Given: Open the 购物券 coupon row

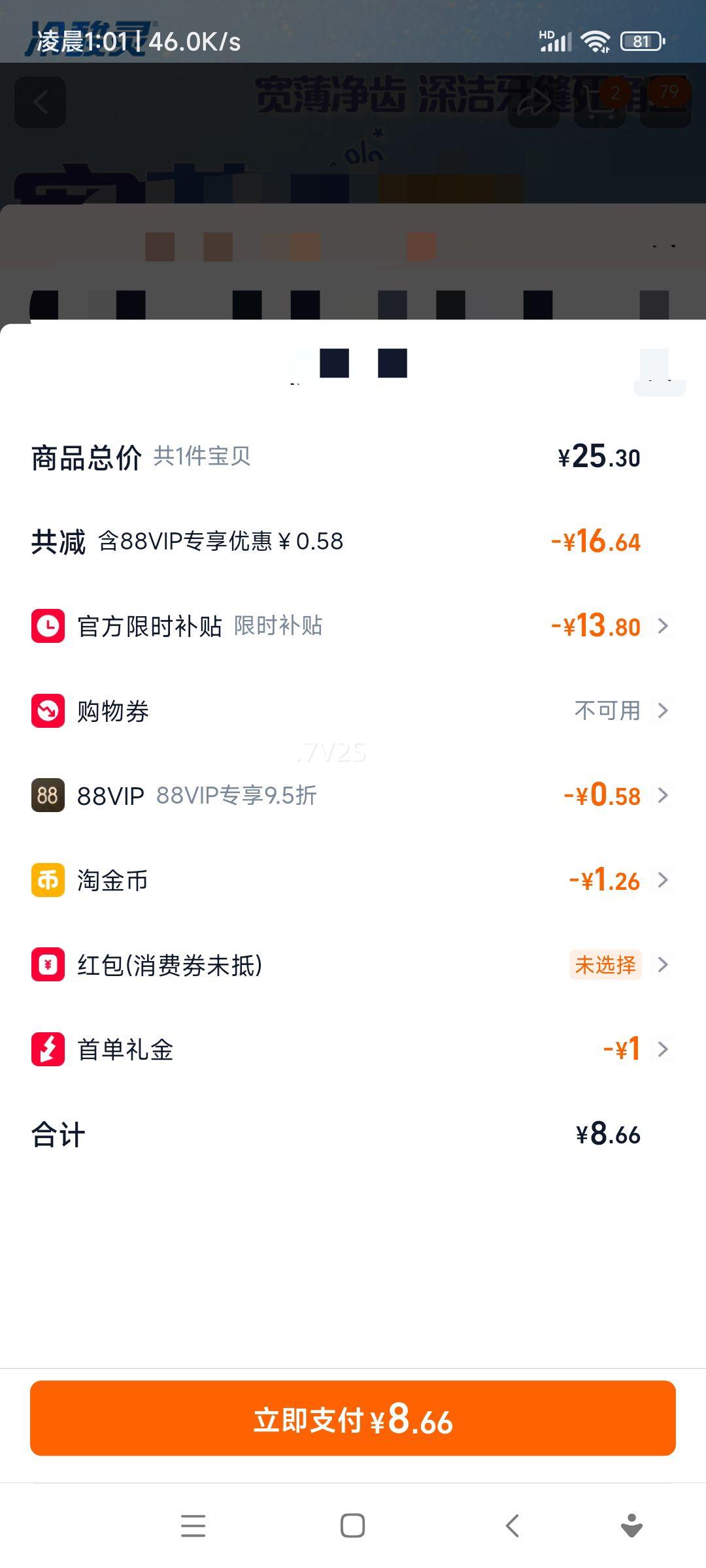Looking at the screenshot, I should (x=353, y=711).
